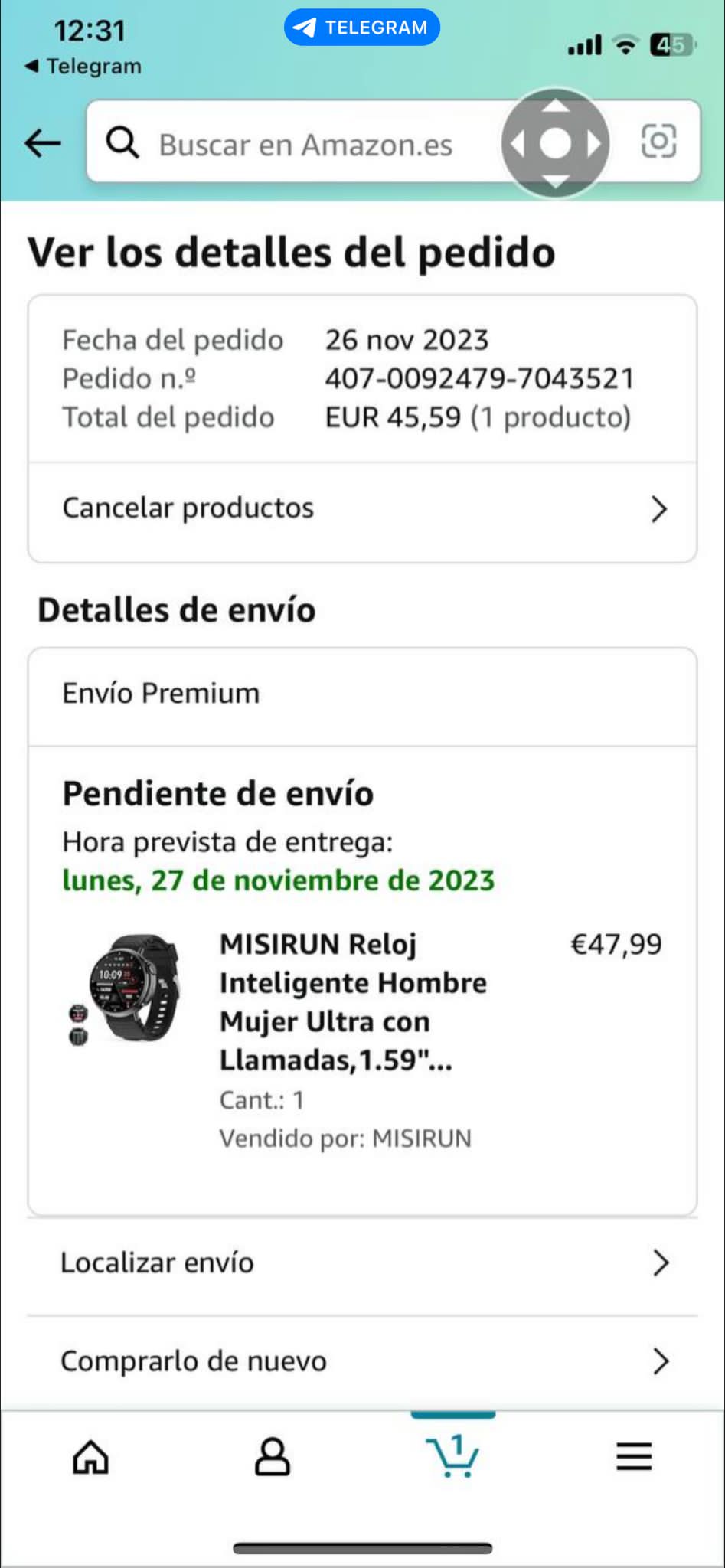Image resolution: width=725 pixels, height=1568 pixels.
Task: Return to Telegram via the status bar link
Action: (83, 67)
